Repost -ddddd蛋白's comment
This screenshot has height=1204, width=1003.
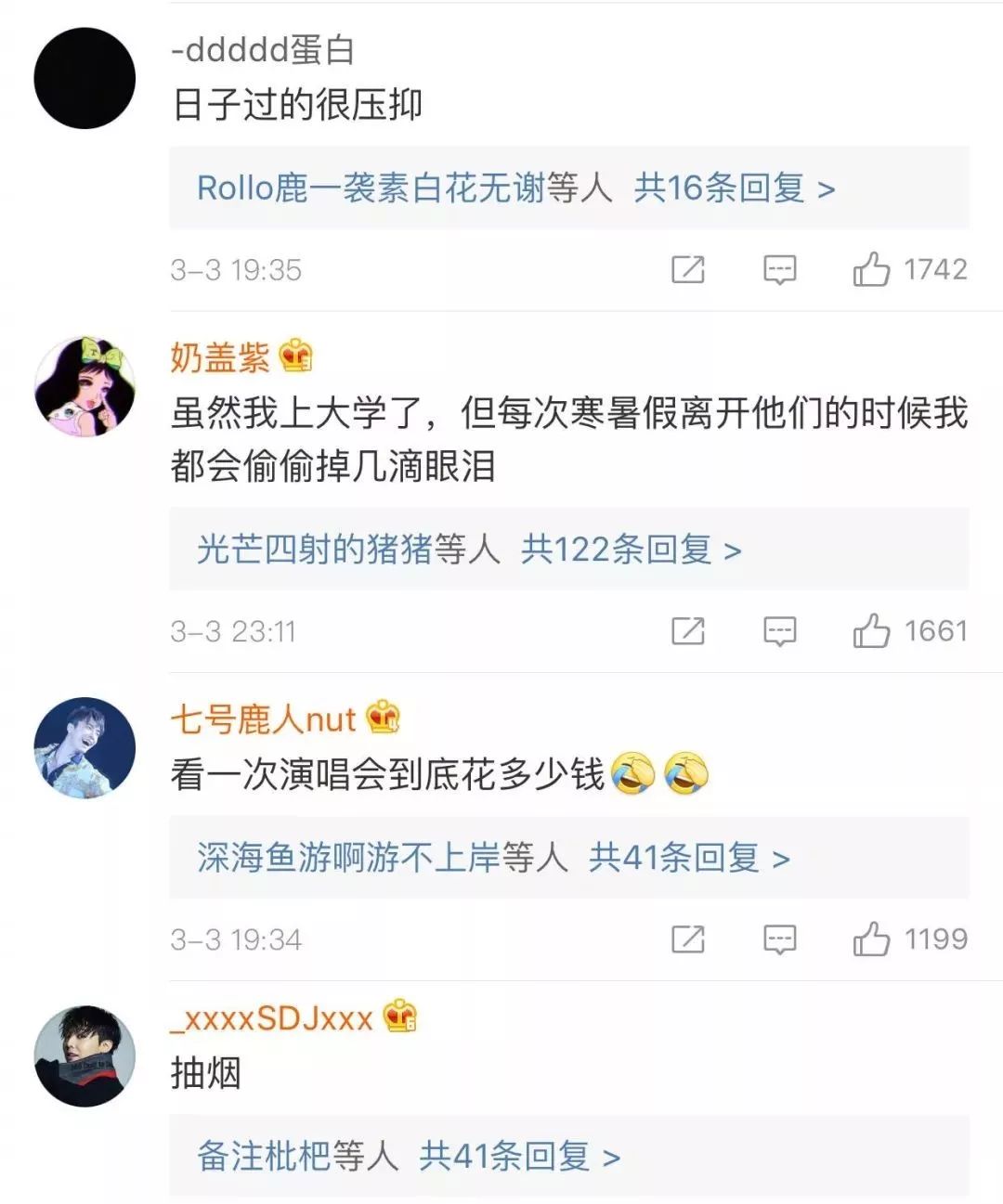687,270
